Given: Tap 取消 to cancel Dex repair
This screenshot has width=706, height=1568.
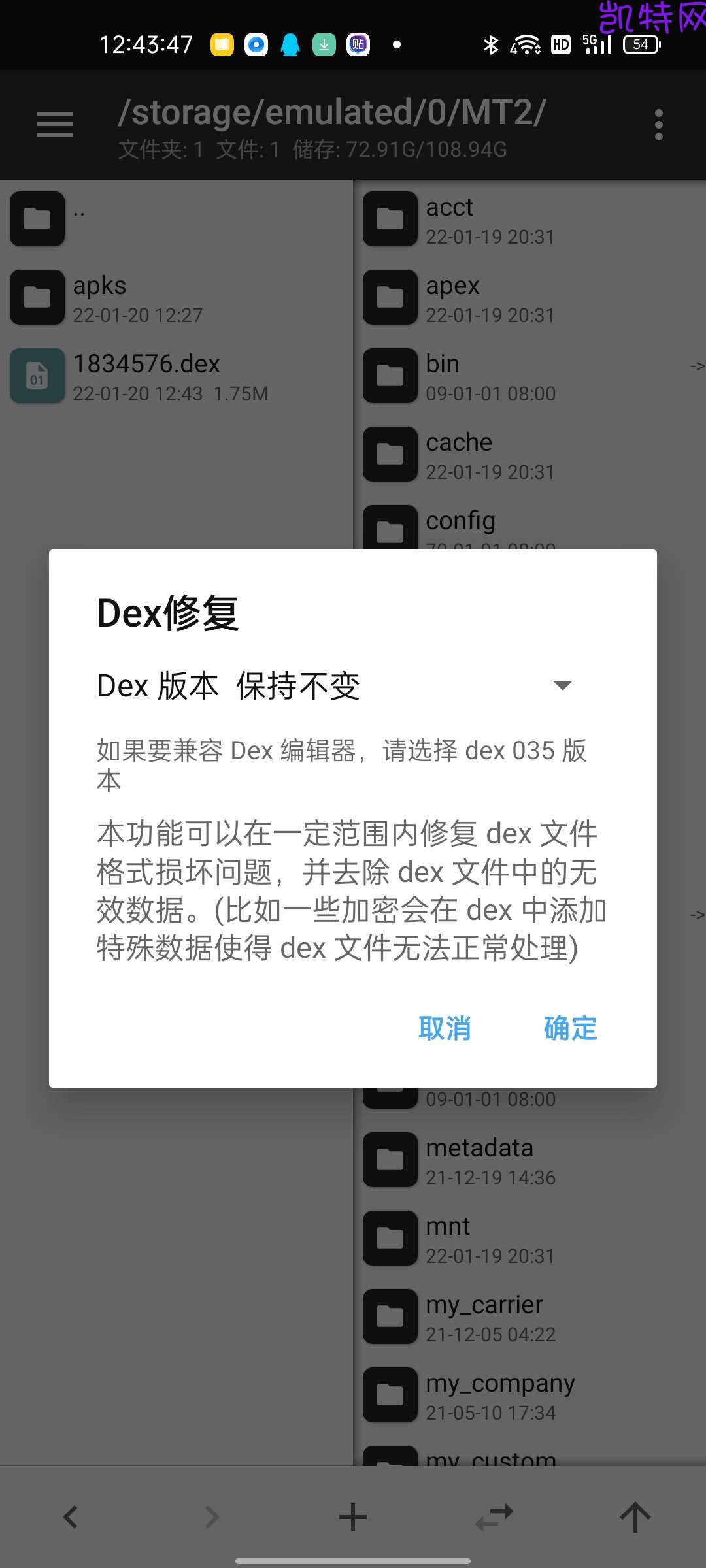Looking at the screenshot, I should [445, 1028].
